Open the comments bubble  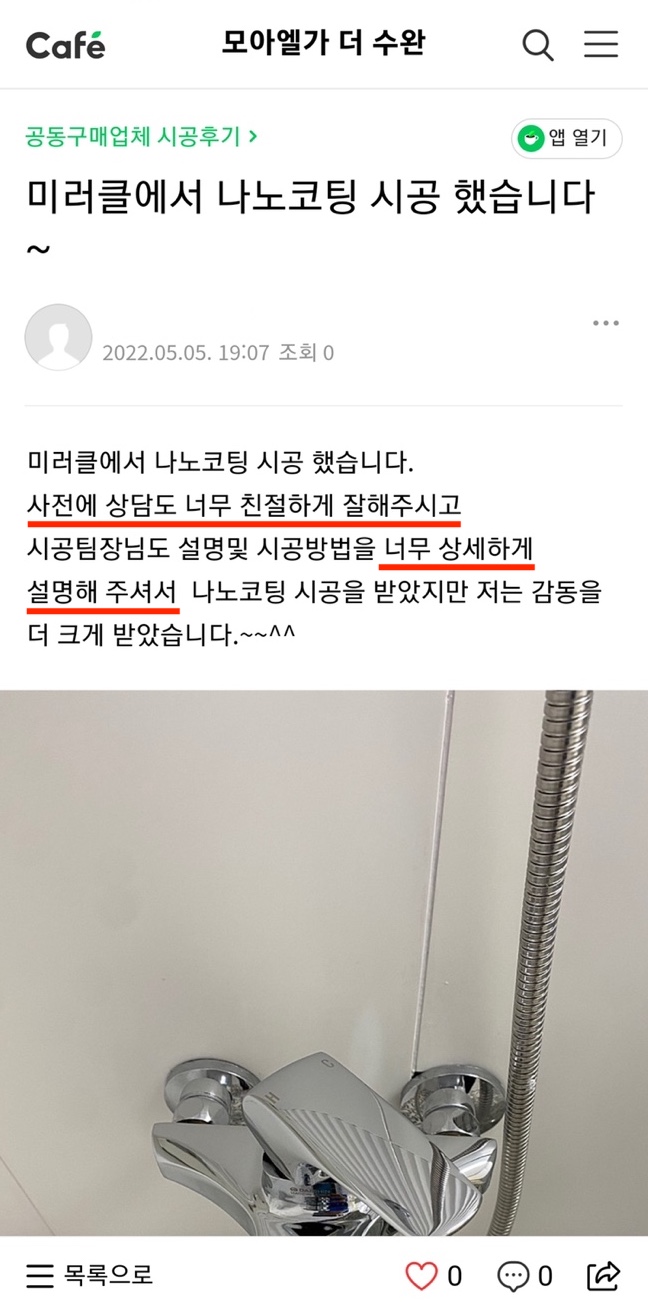[514, 1275]
